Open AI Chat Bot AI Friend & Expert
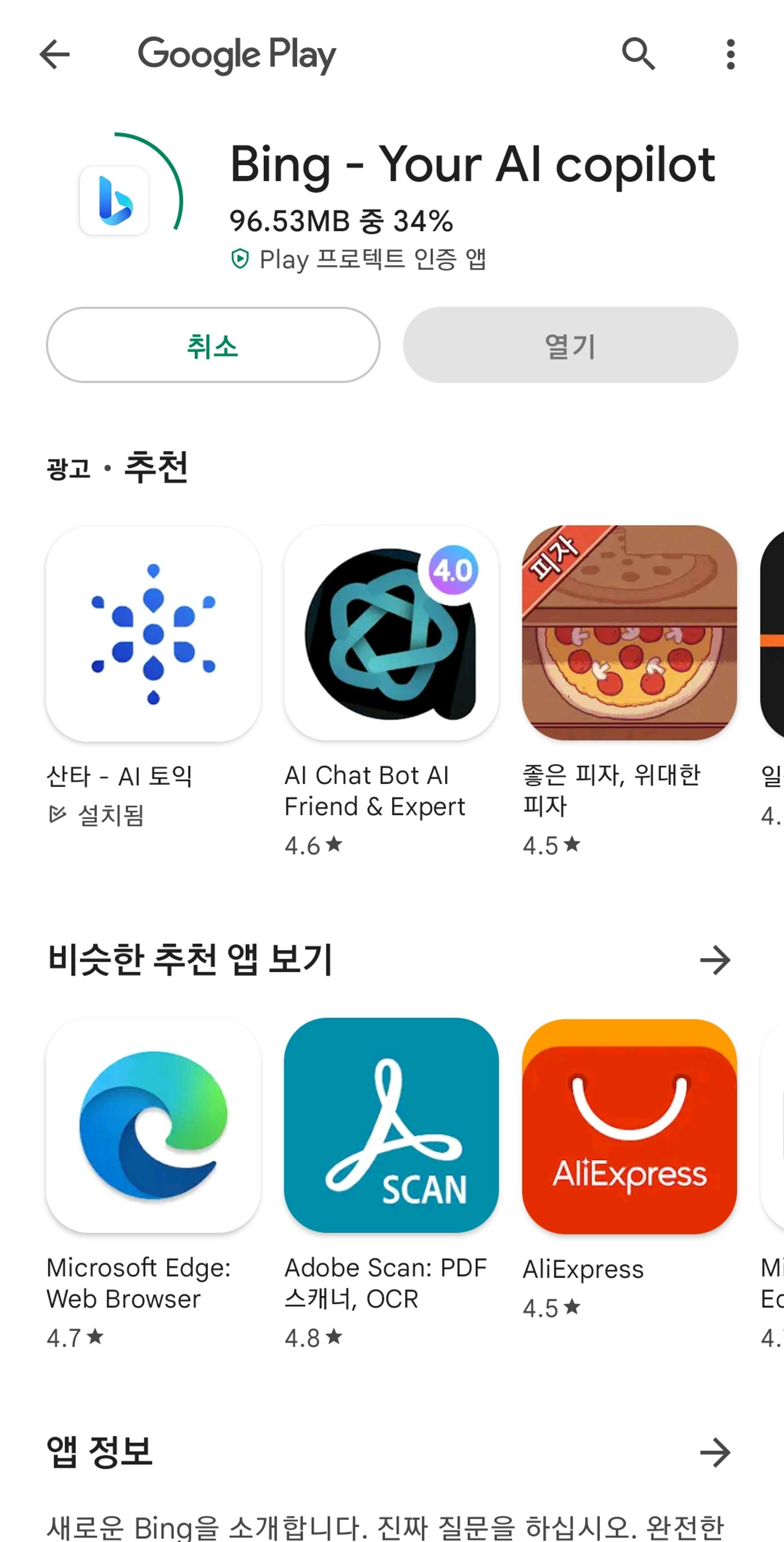Image resolution: width=784 pixels, height=1542 pixels. (391, 635)
